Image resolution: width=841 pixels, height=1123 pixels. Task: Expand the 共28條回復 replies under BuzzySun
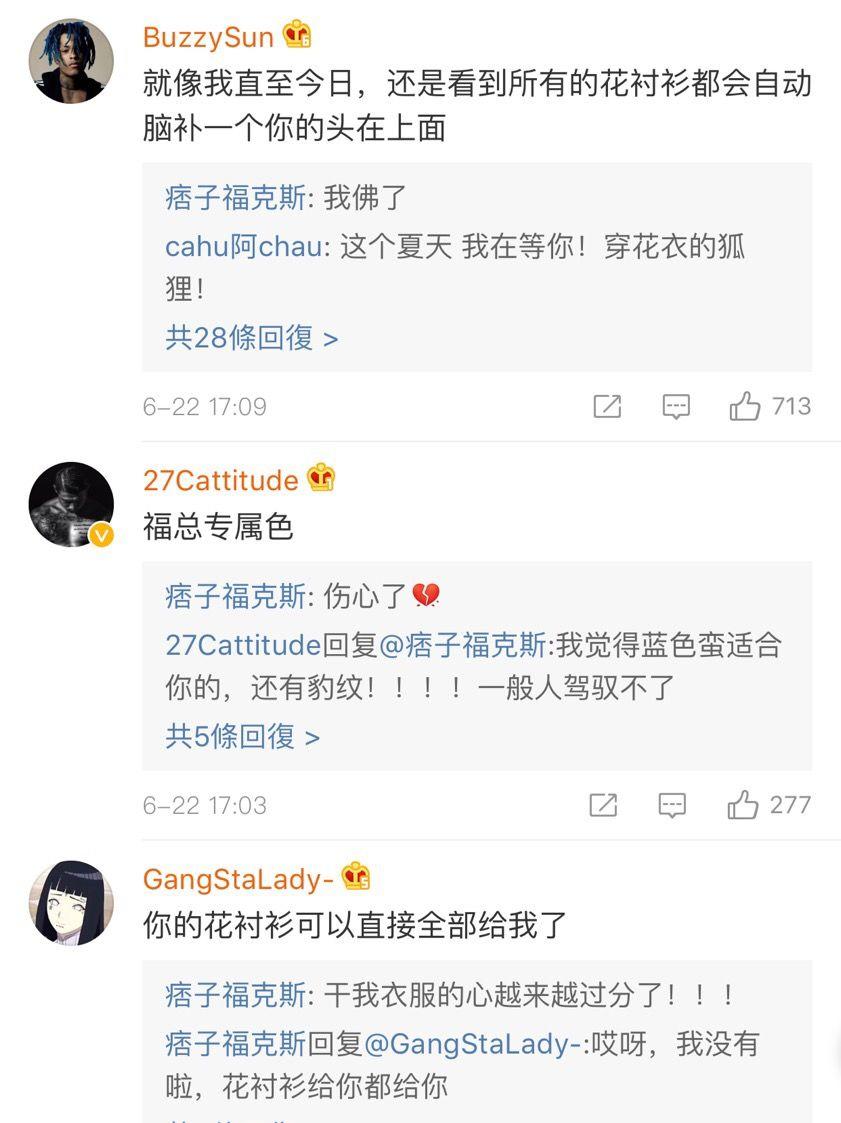pyautogui.click(x=252, y=338)
